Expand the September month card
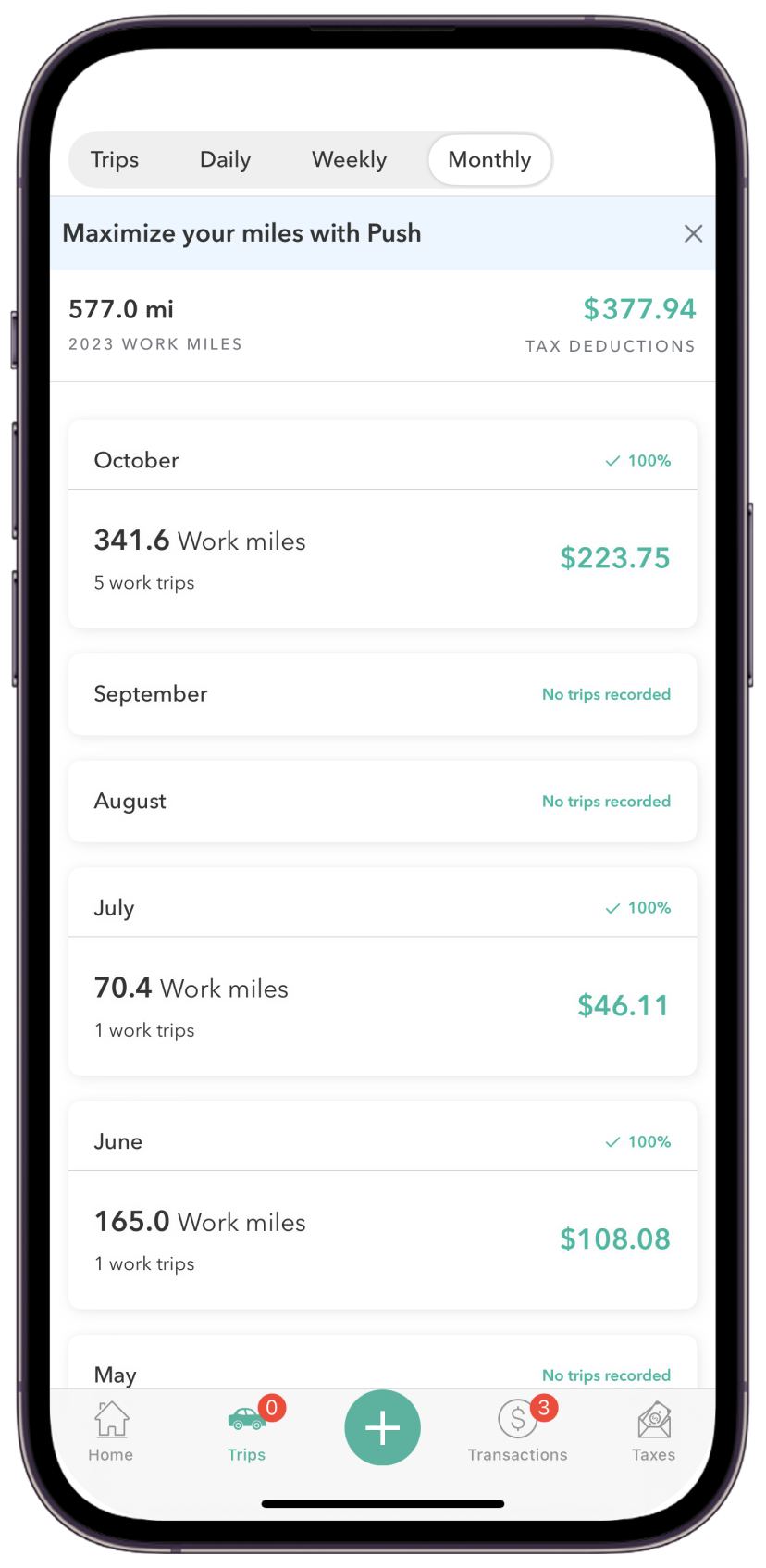The height and width of the screenshot is (1568, 766). coord(382,693)
